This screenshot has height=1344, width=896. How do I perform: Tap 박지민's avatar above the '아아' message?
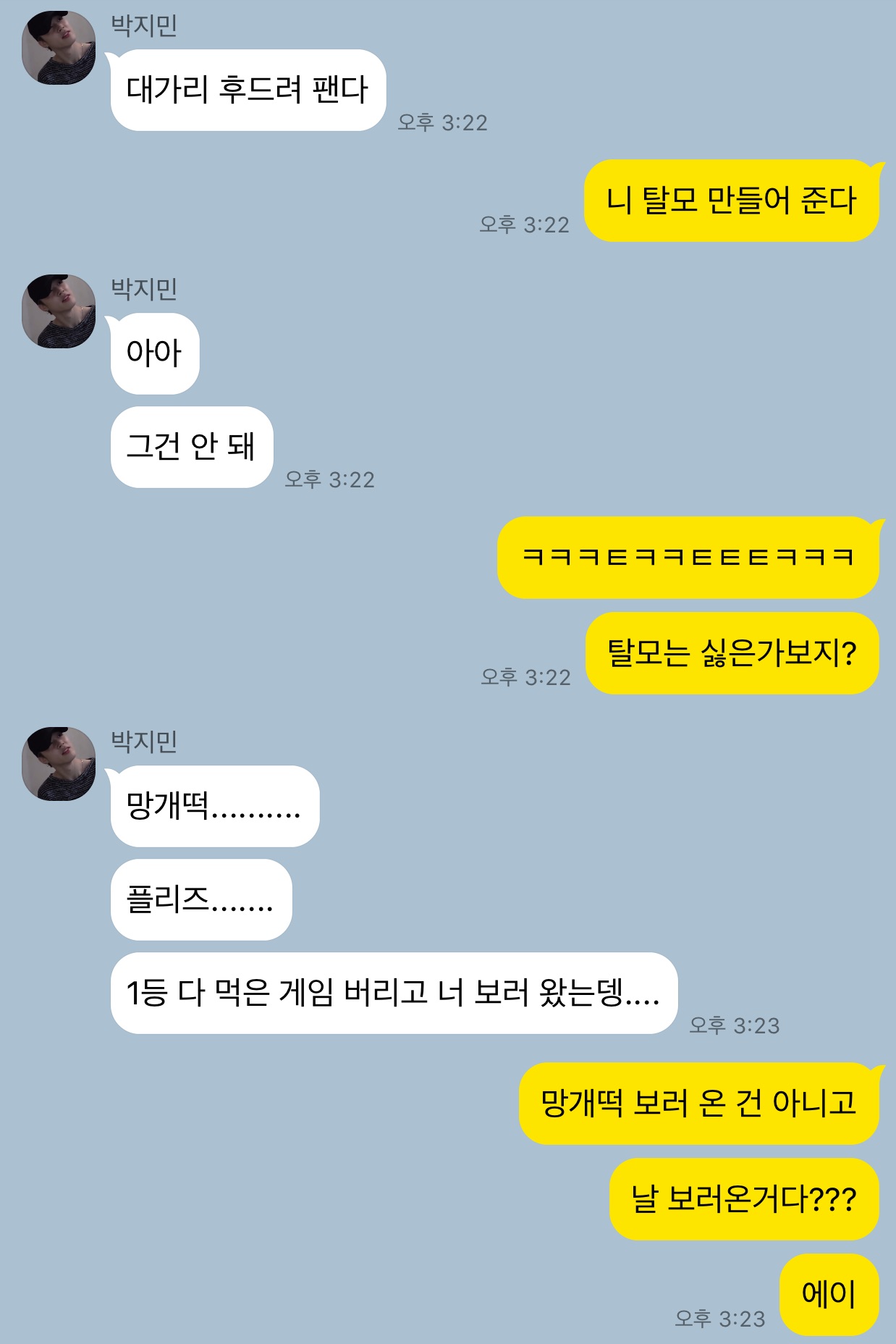coord(59,311)
